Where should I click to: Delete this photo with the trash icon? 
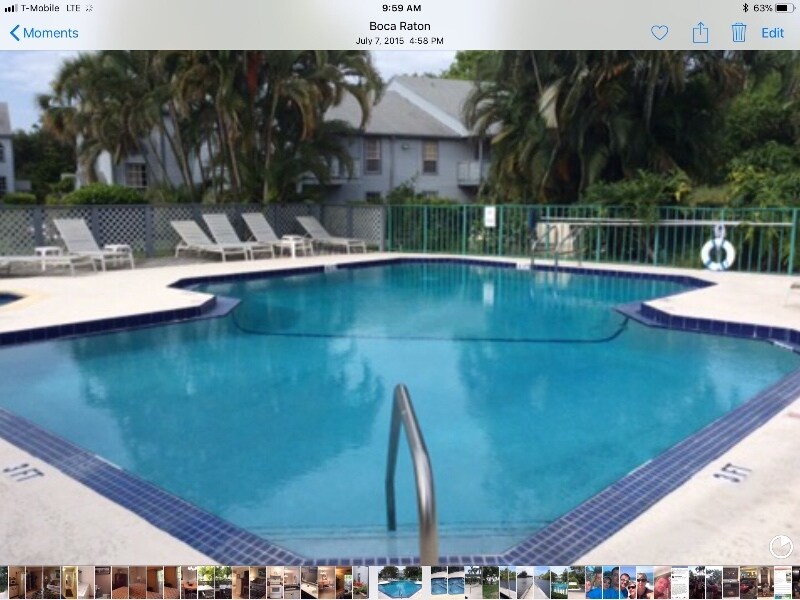[739, 32]
